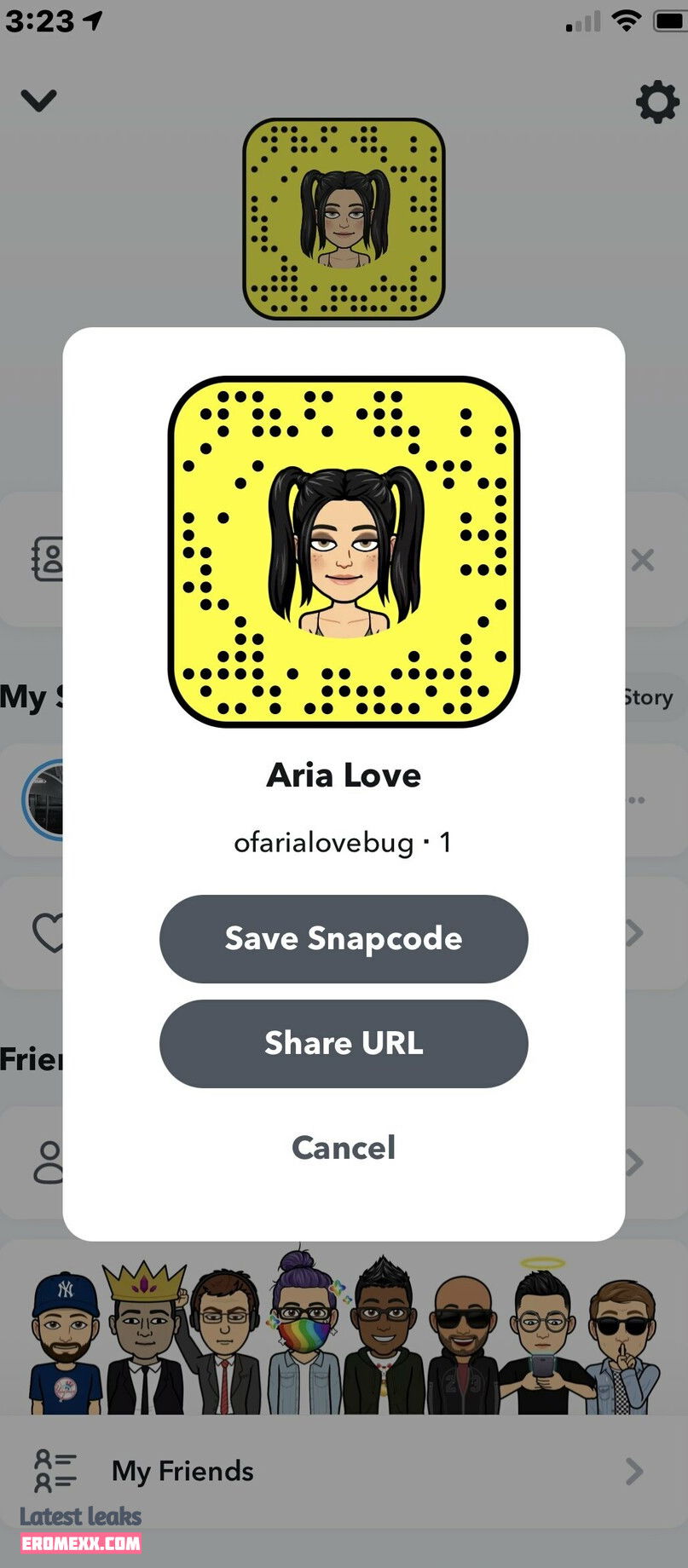Cancel the Snapcode dialog

[x=344, y=1148]
